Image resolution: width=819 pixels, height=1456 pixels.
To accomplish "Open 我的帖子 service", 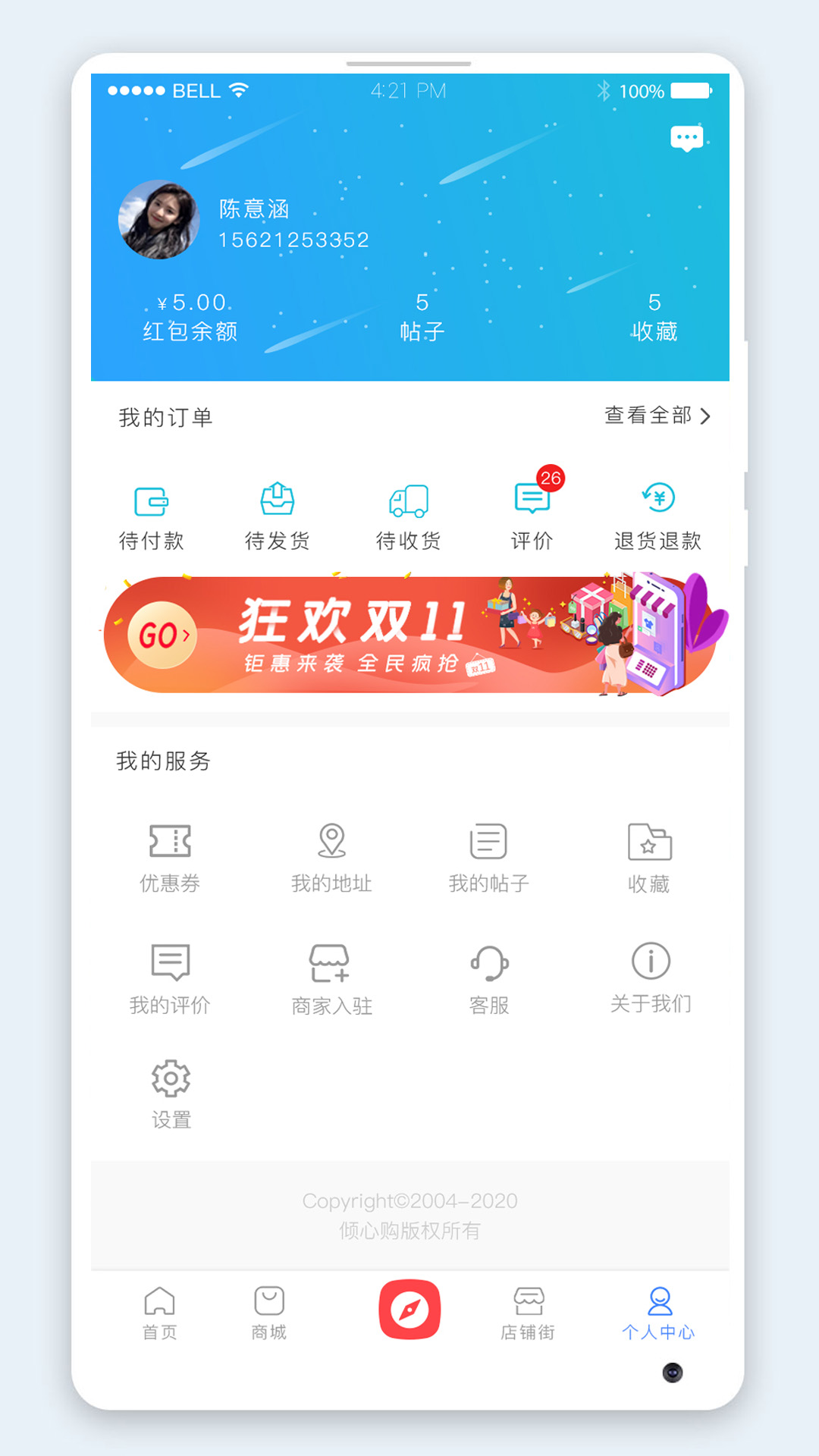I will 488,858.
